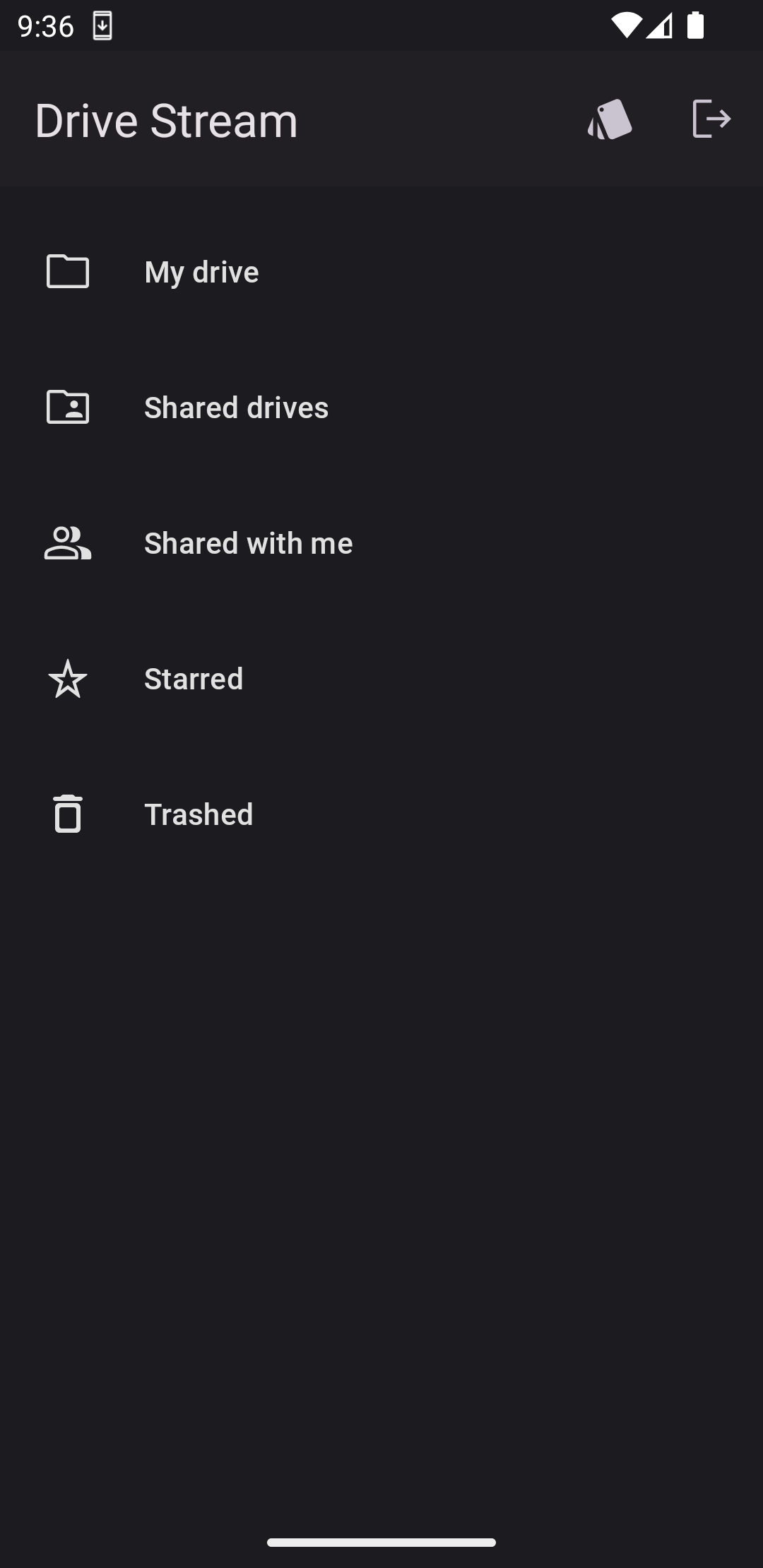Tap the sign out icon
This screenshot has width=763, height=1568.
[711, 119]
